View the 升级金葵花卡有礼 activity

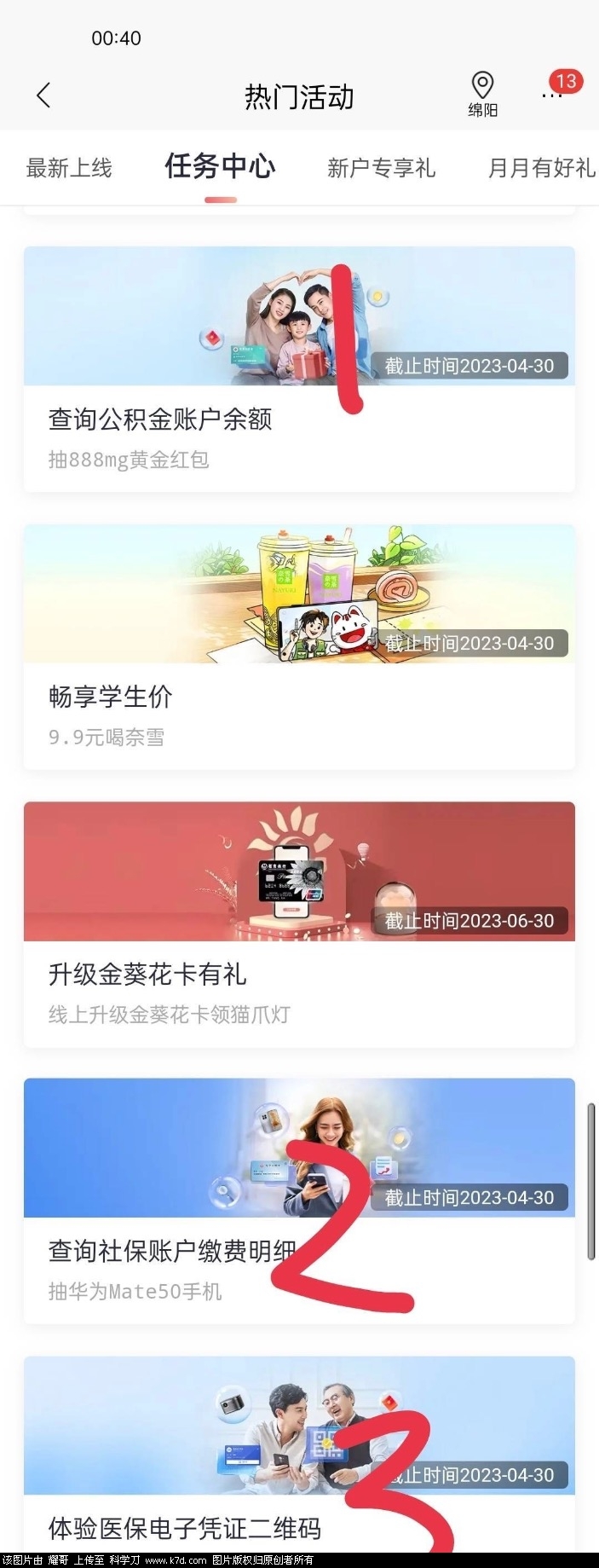(299, 924)
